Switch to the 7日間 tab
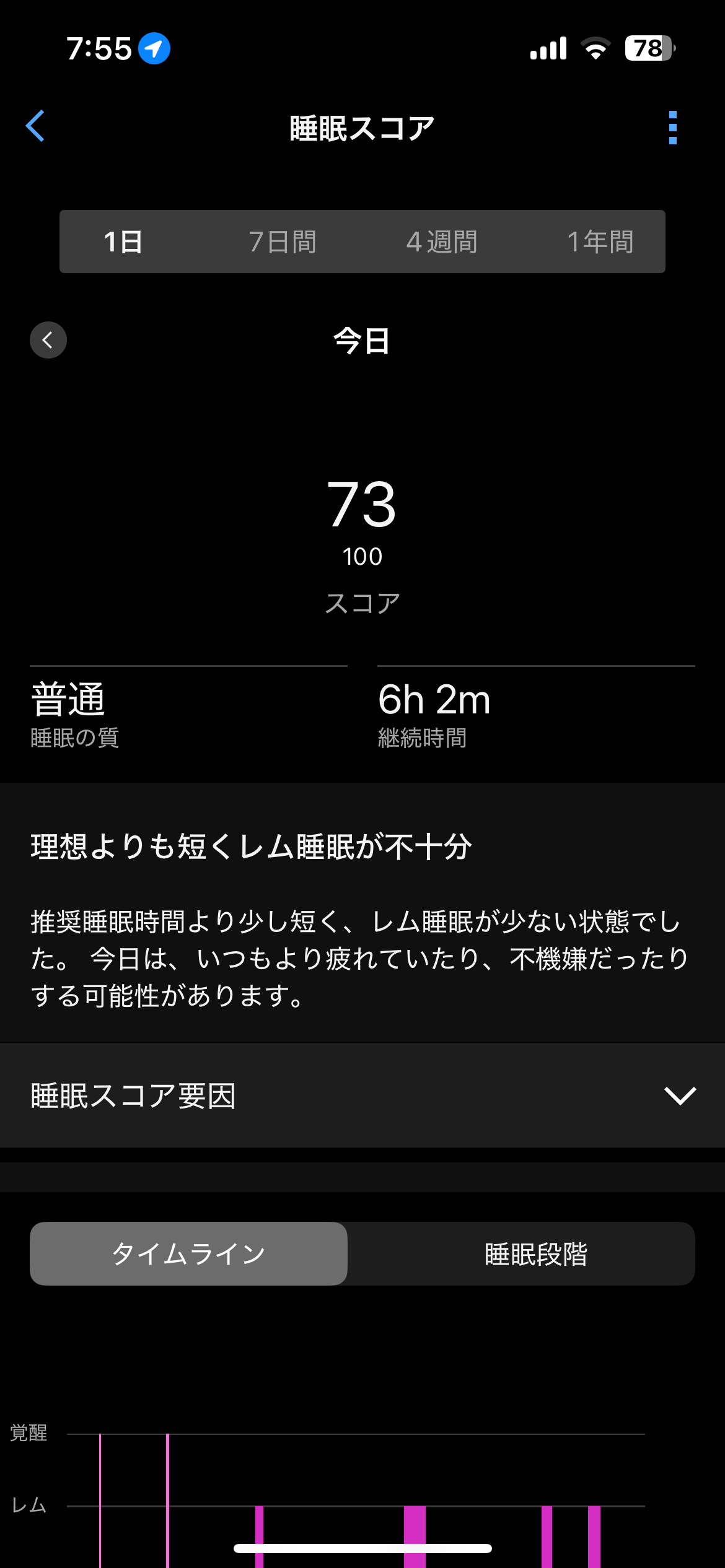 (283, 242)
